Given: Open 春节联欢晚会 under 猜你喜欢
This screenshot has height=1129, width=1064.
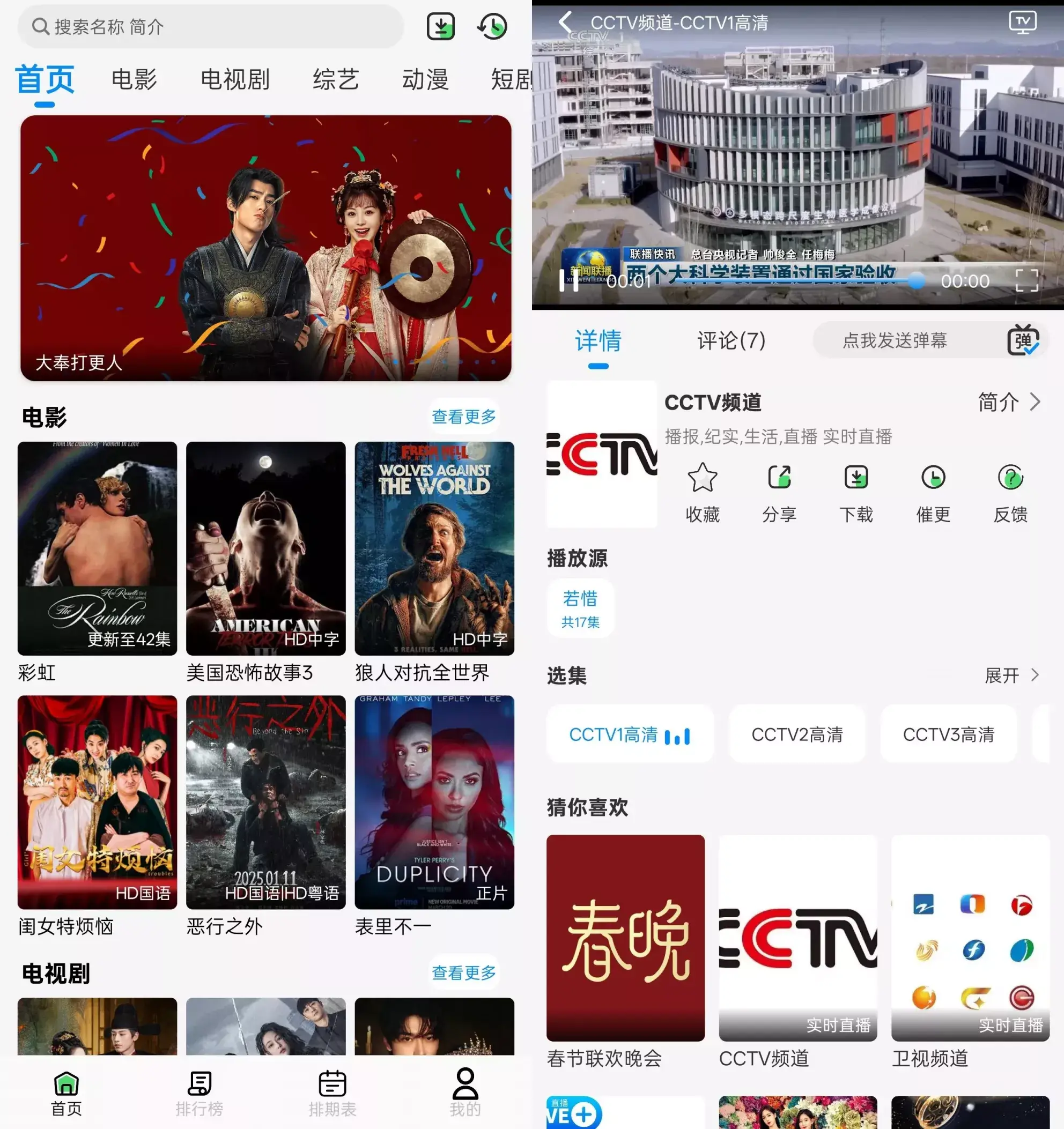Looking at the screenshot, I should (x=625, y=938).
